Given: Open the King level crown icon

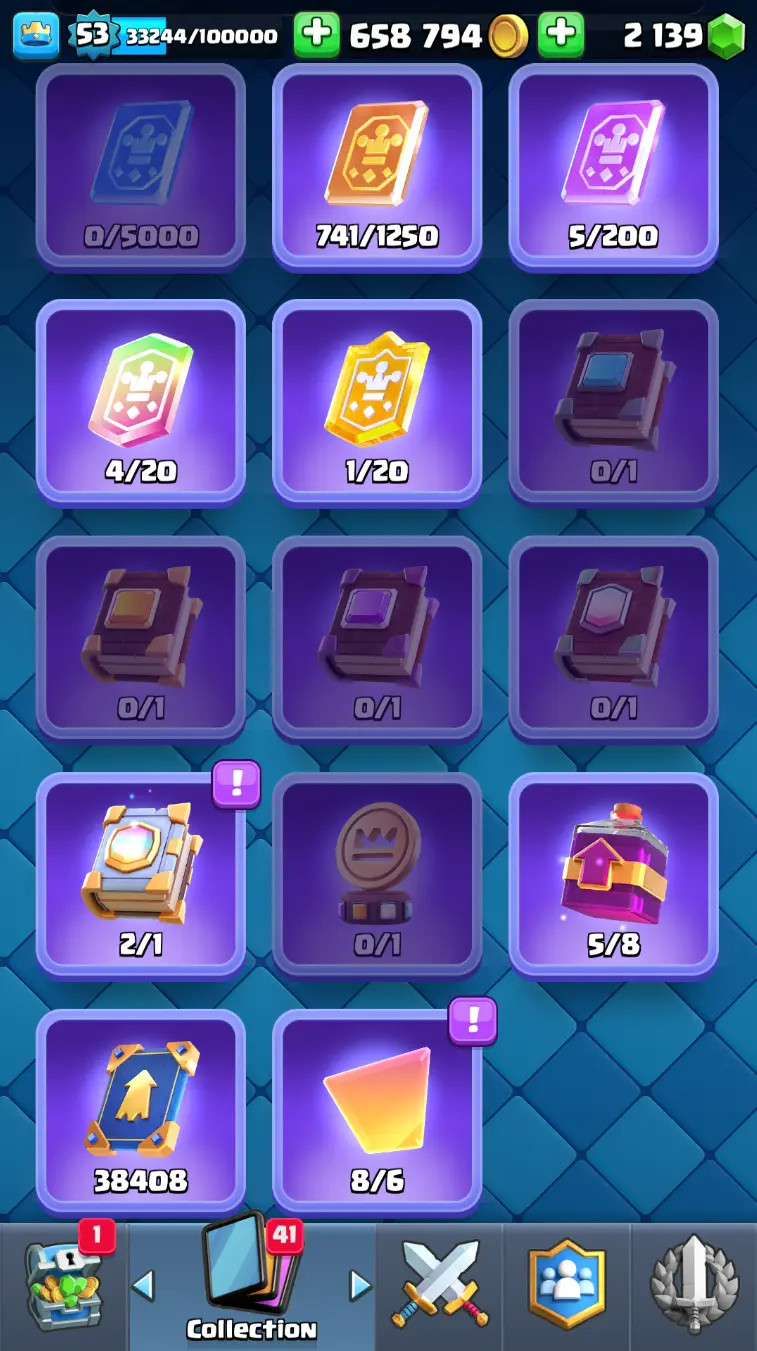Looking at the screenshot, I should click(35, 35).
